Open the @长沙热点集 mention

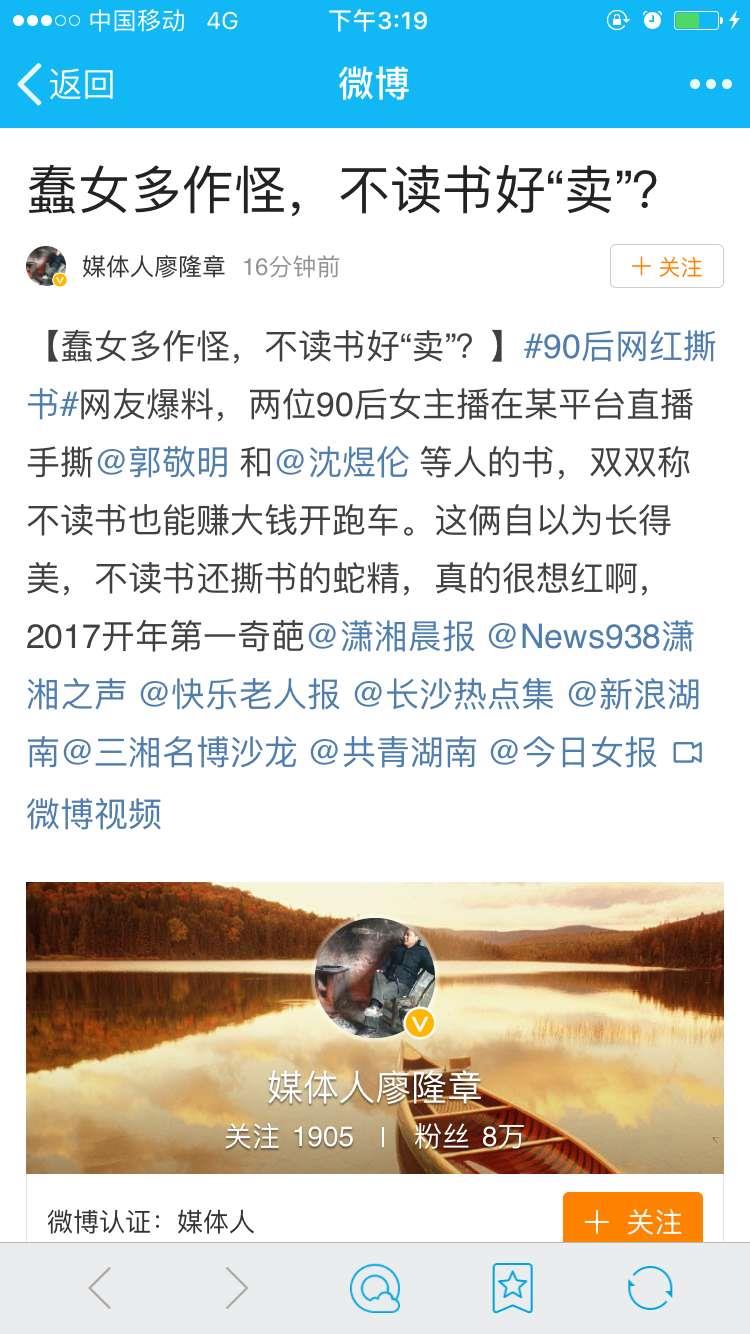coord(454,694)
